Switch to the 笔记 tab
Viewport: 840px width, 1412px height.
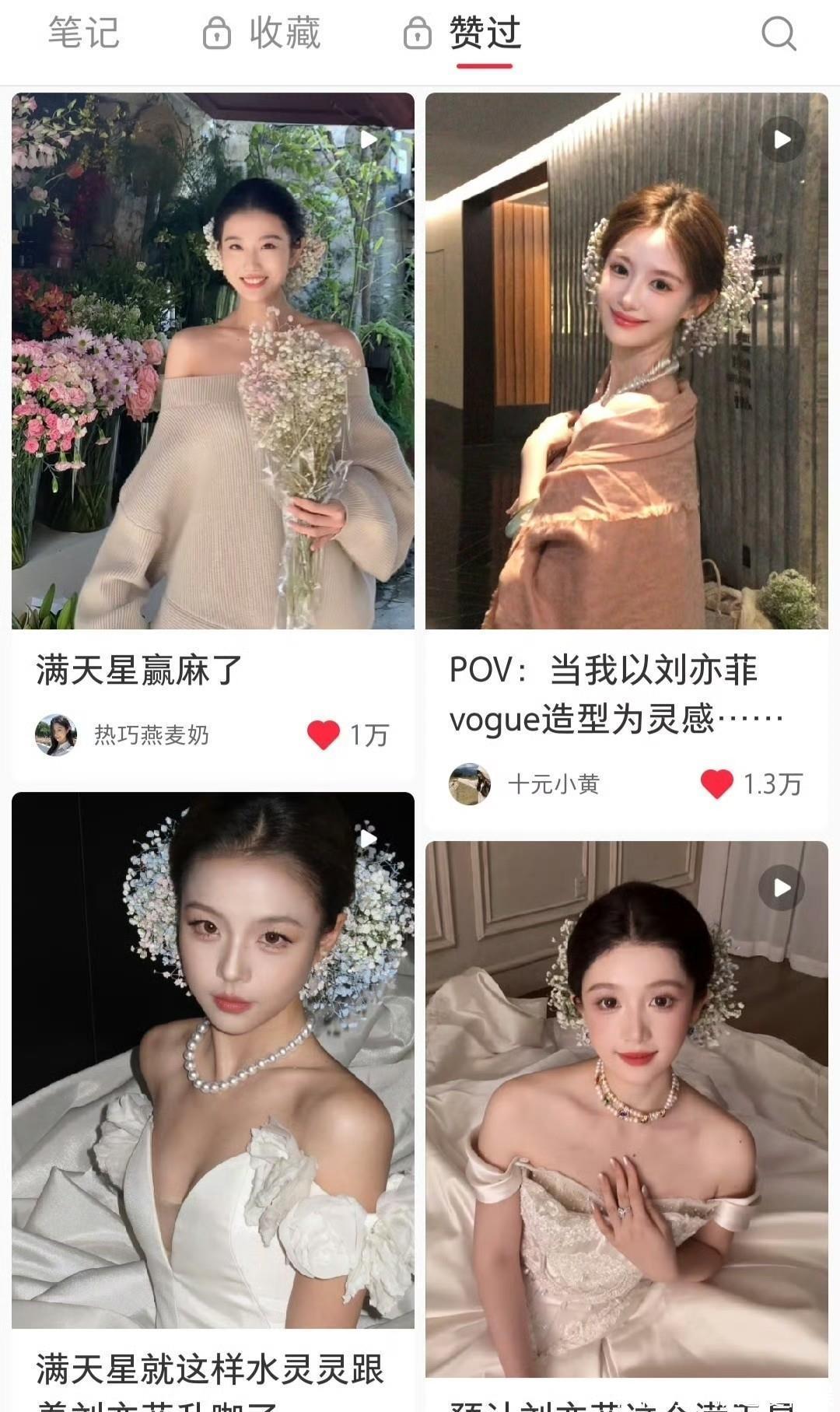point(83,33)
